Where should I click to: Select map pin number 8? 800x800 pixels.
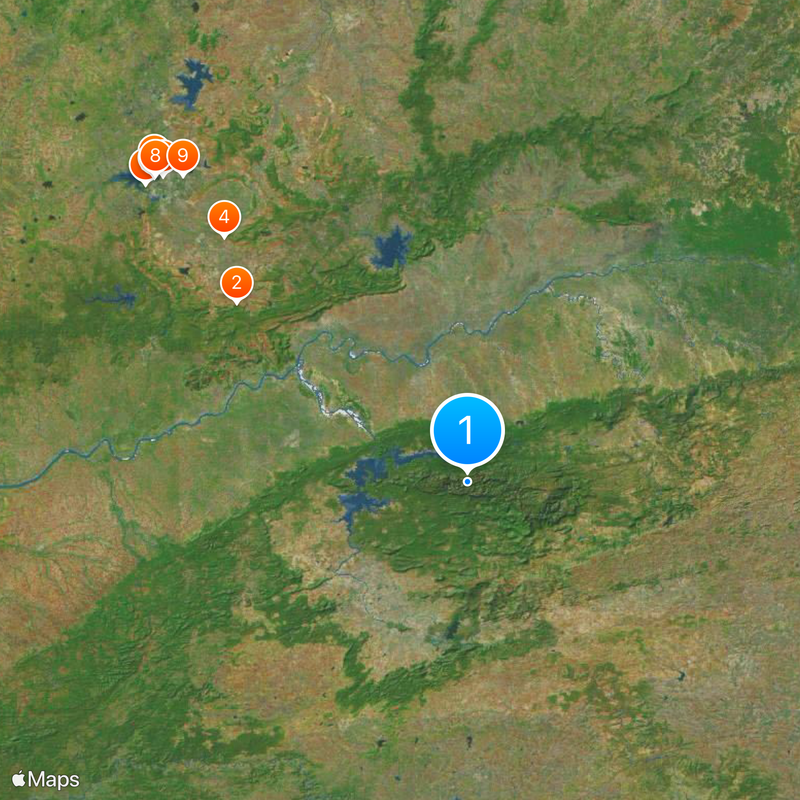pos(154,156)
